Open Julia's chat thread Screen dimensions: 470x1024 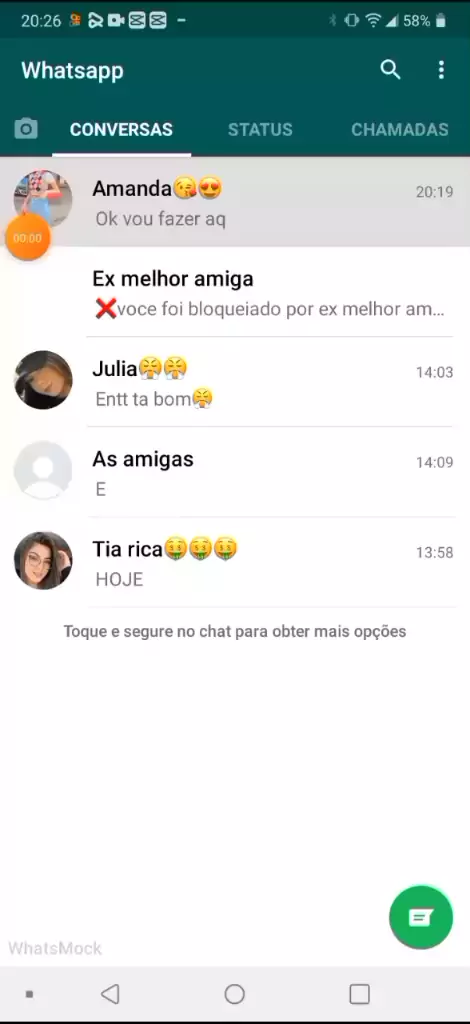pos(235,382)
